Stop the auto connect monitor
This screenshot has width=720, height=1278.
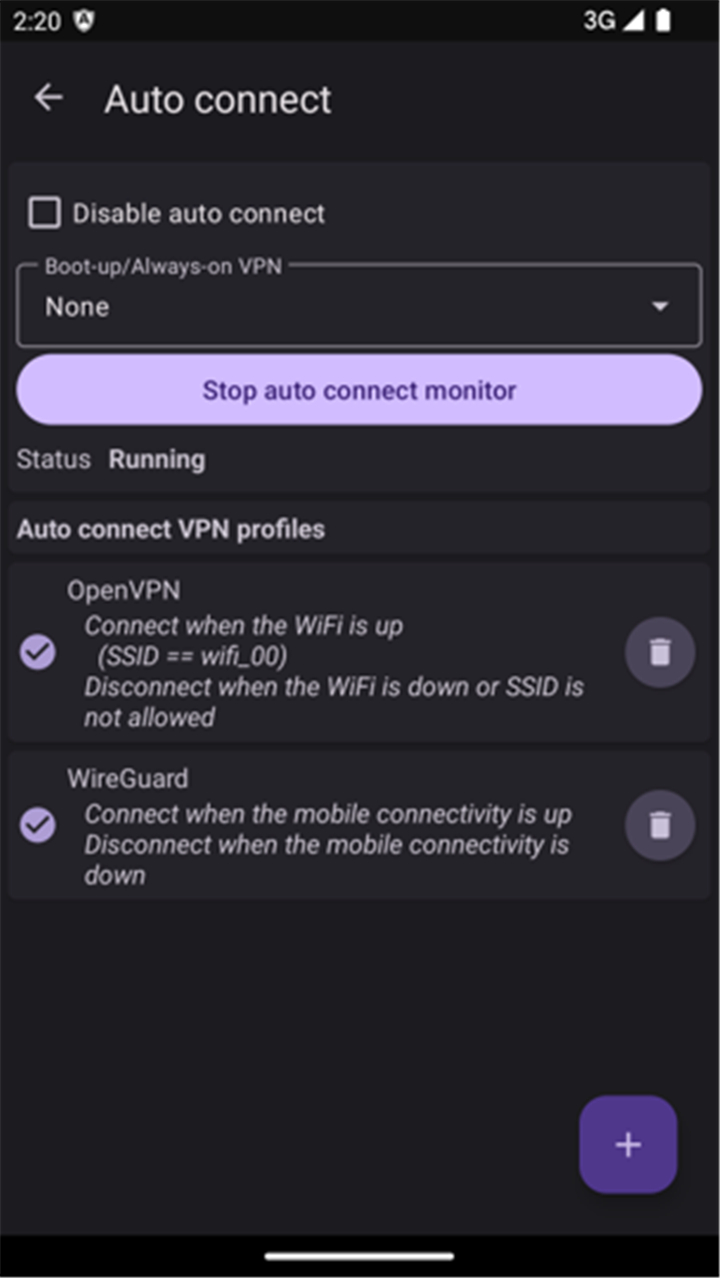tap(359, 390)
